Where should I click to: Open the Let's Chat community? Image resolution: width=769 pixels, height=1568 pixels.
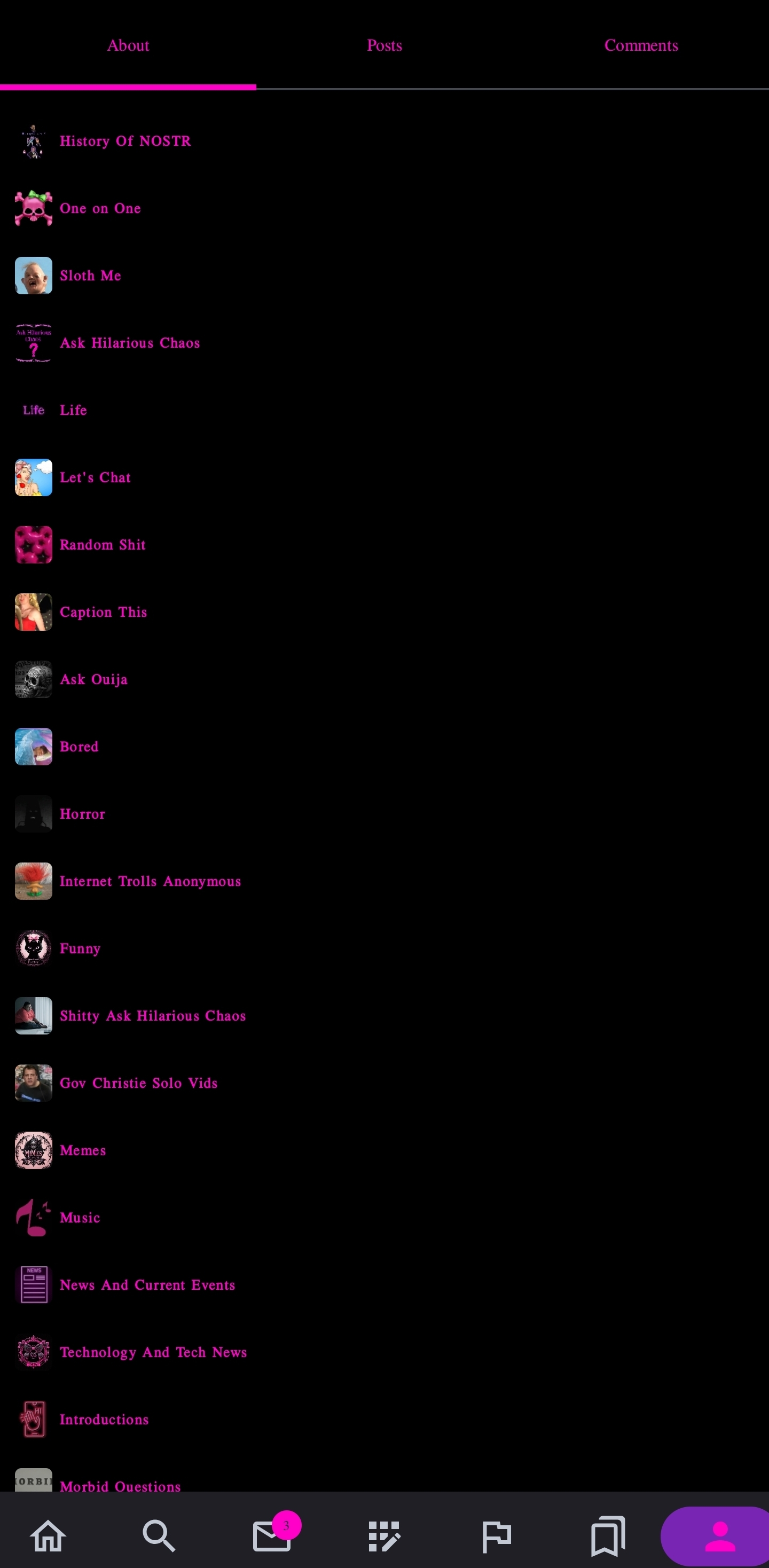pyautogui.click(x=95, y=478)
